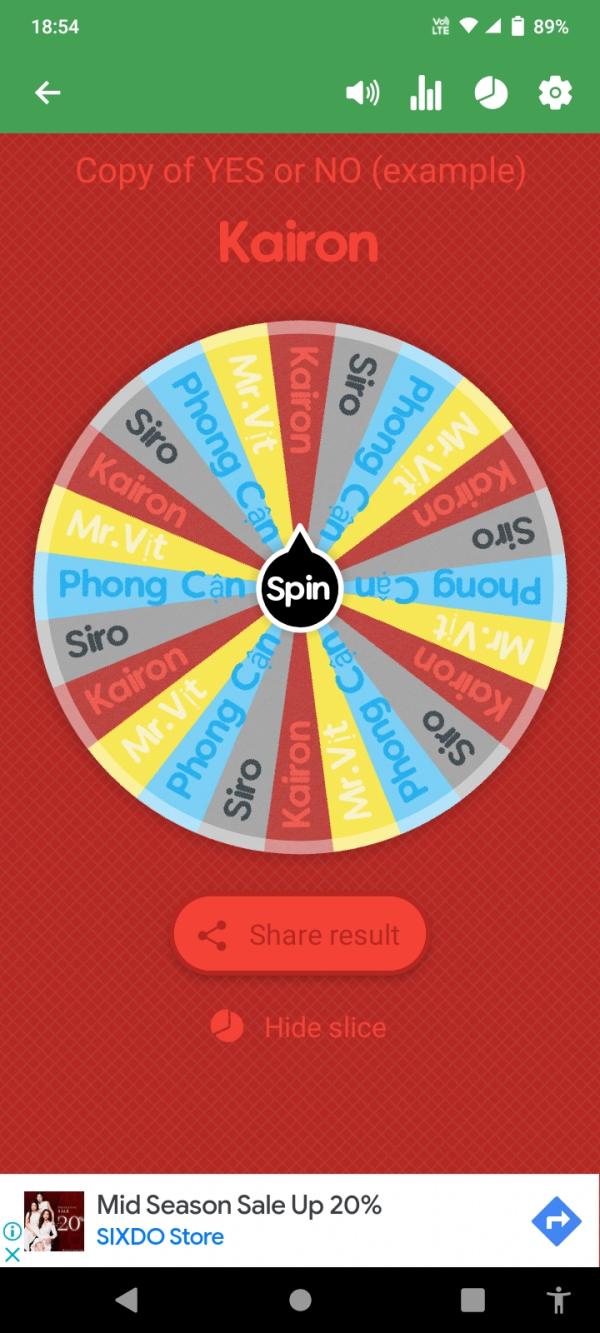
Task: Spin the wheel
Action: [299, 589]
